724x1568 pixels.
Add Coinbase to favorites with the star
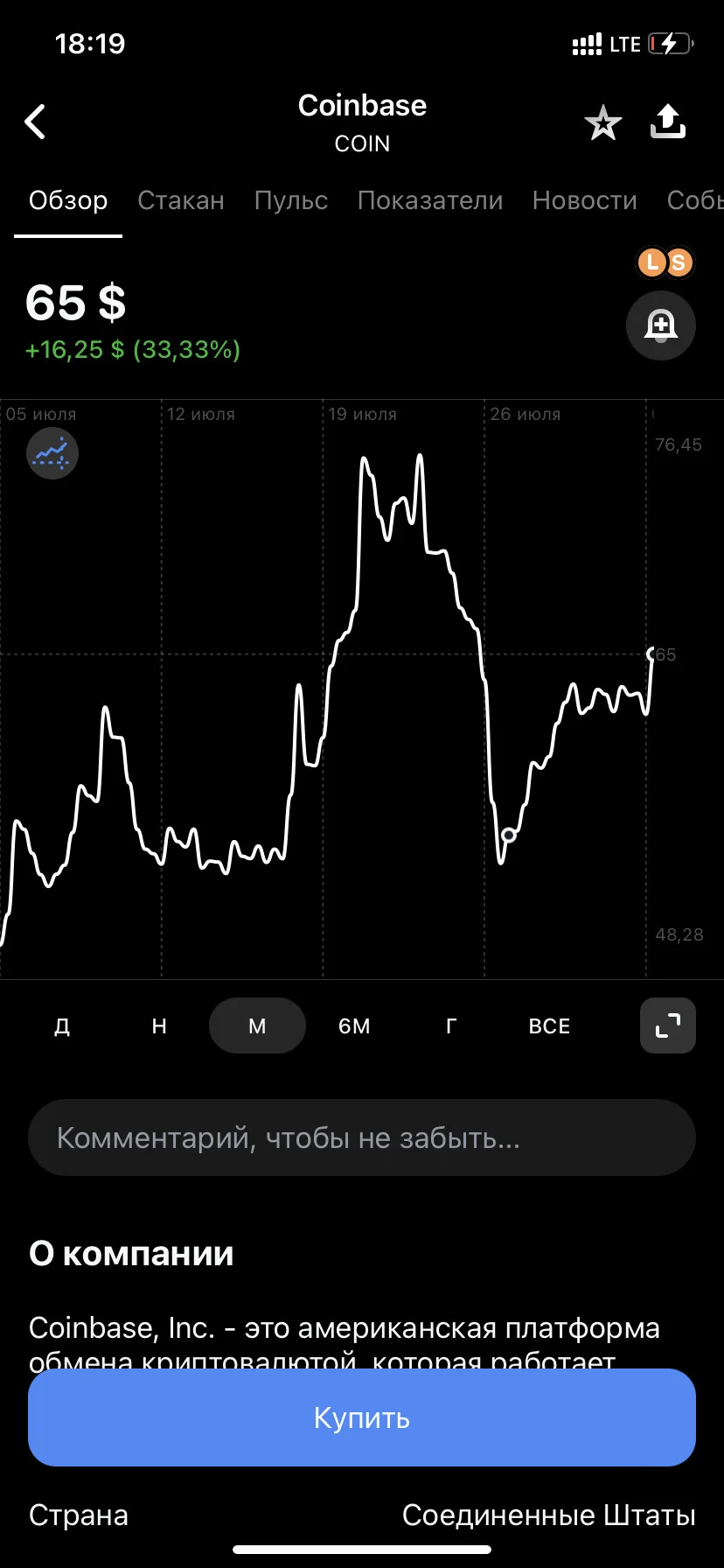pyautogui.click(x=603, y=123)
